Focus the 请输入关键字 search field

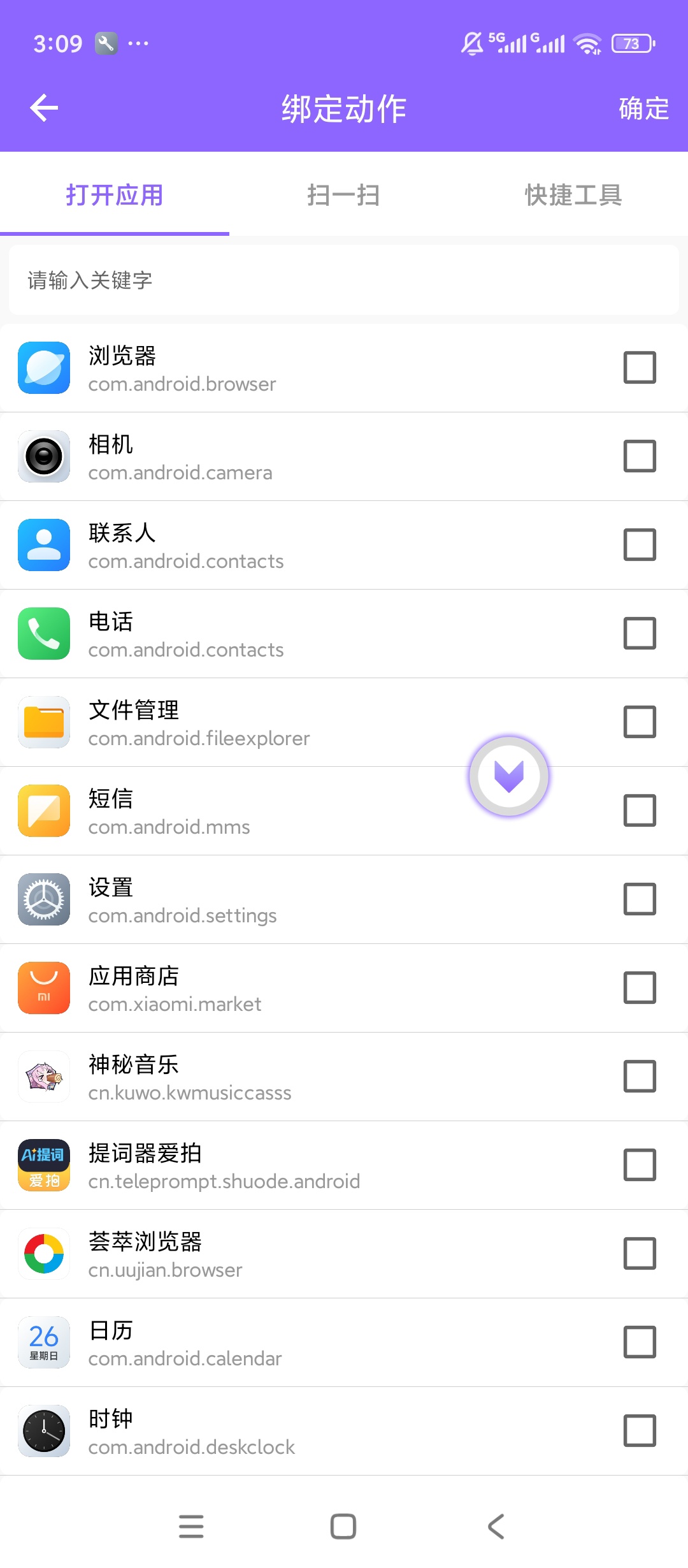coord(344,280)
